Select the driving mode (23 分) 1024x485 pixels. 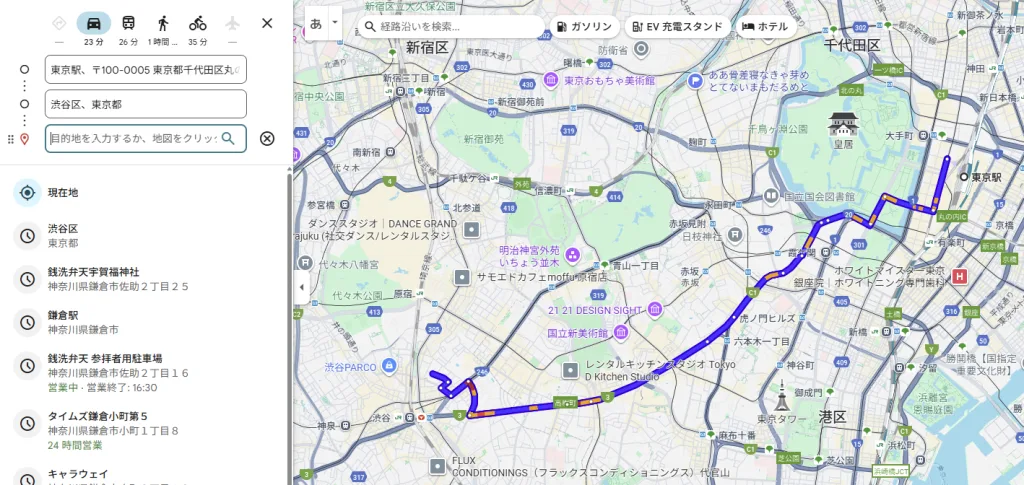(93, 23)
